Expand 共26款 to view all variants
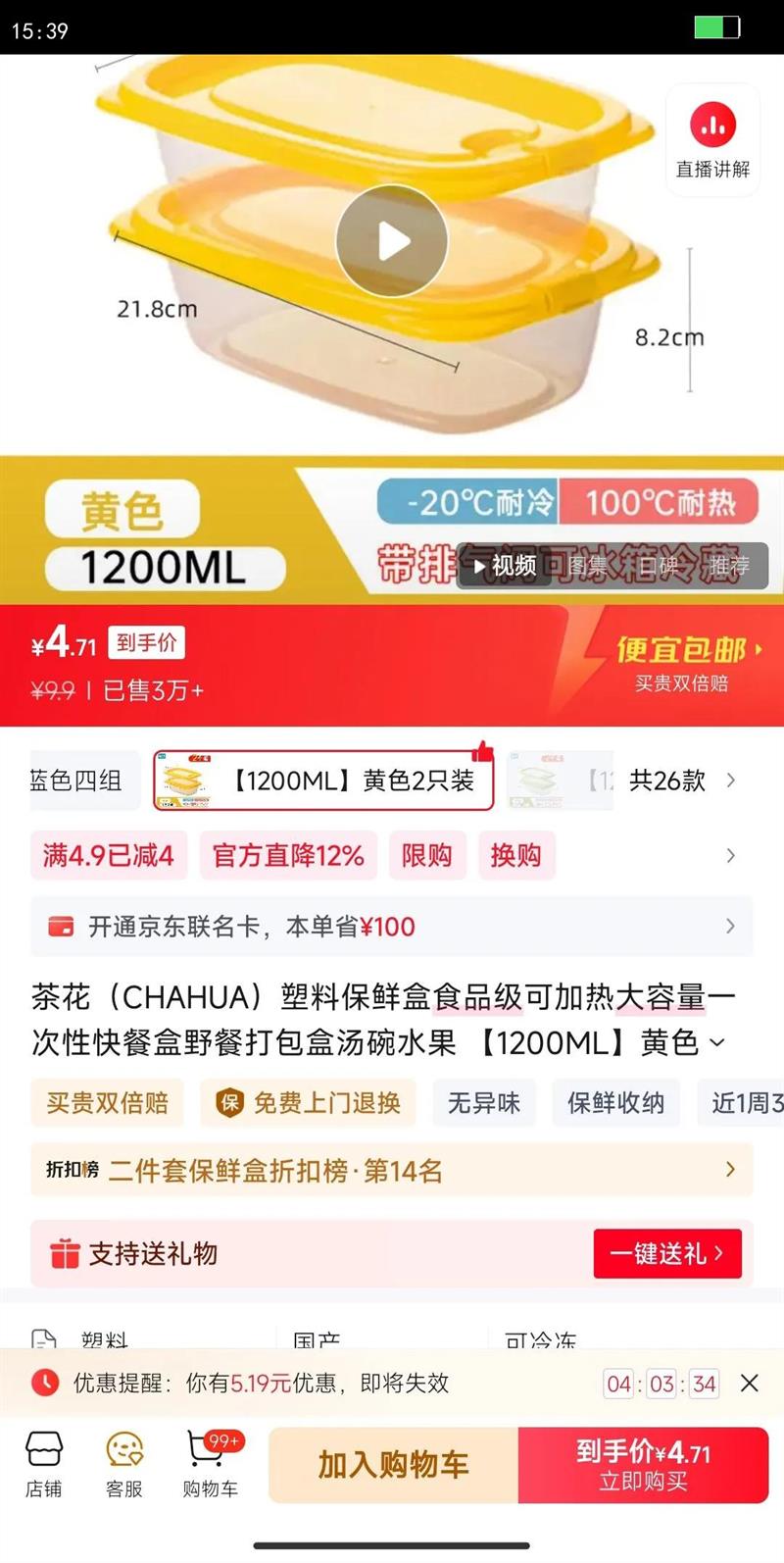784x1563 pixels. coord(668,781)
